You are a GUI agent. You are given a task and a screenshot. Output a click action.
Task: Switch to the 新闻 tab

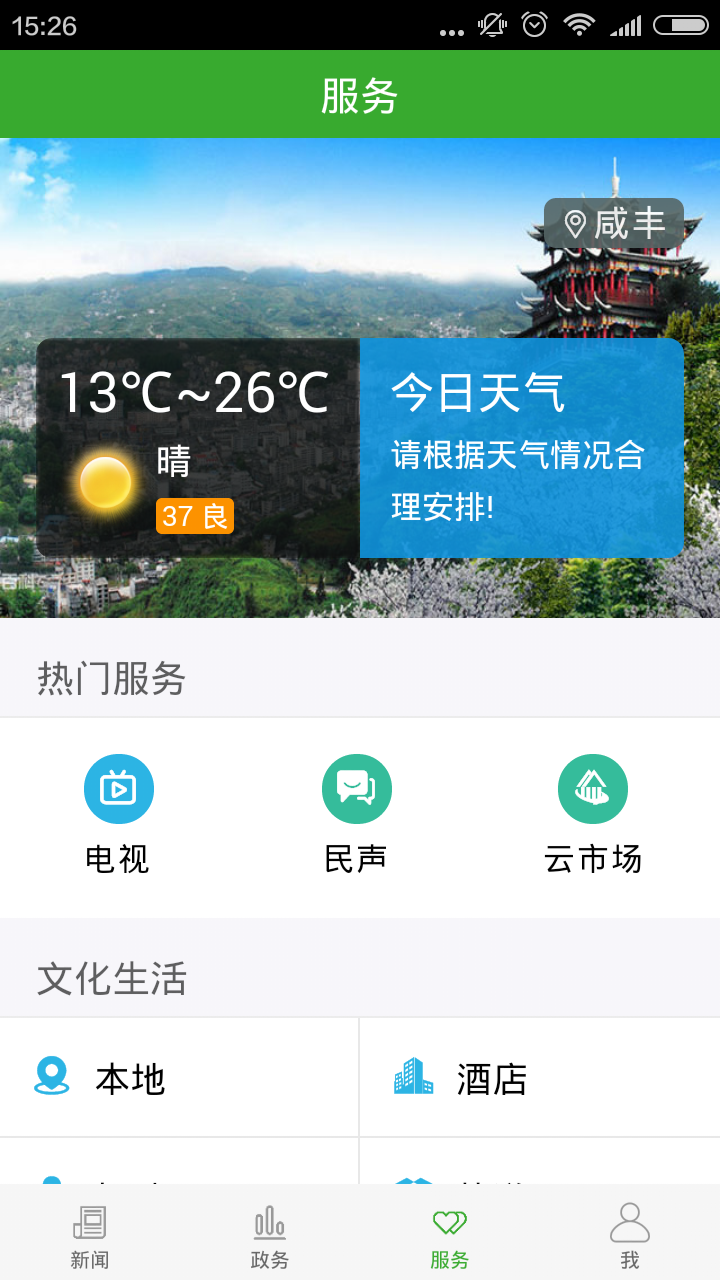90,1232
